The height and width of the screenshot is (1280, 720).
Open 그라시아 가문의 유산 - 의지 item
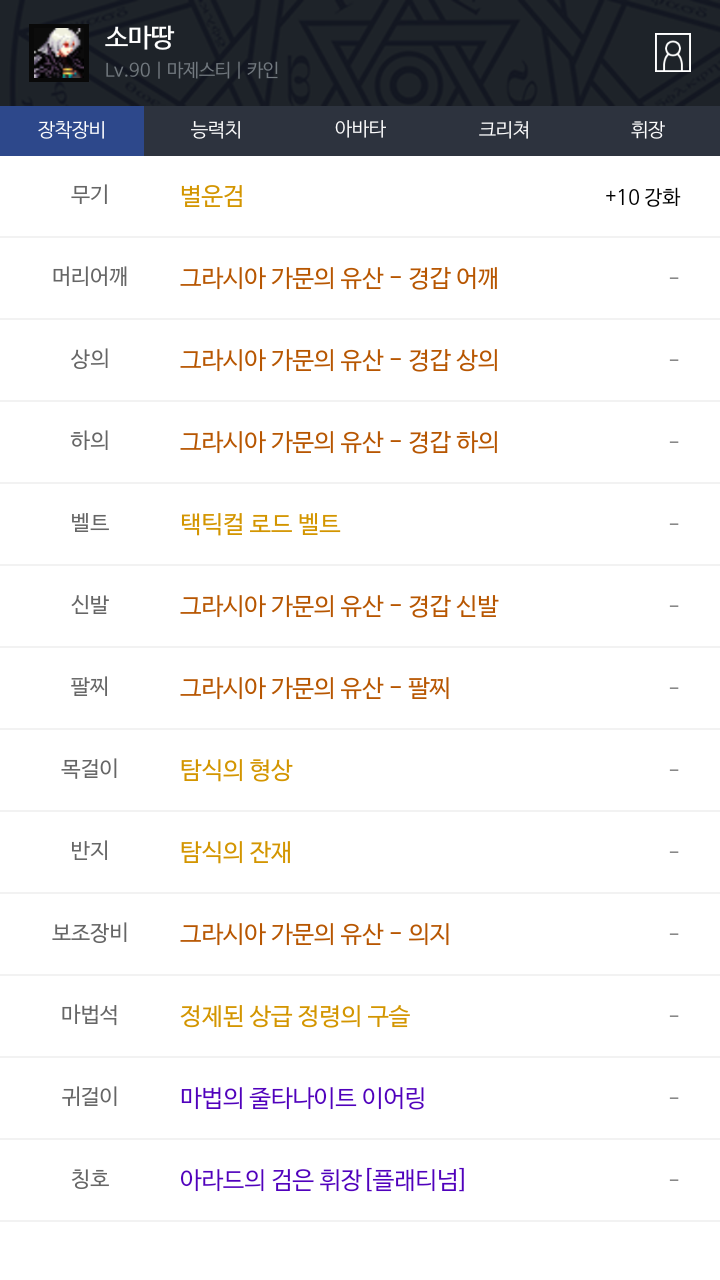click(315, 933)
